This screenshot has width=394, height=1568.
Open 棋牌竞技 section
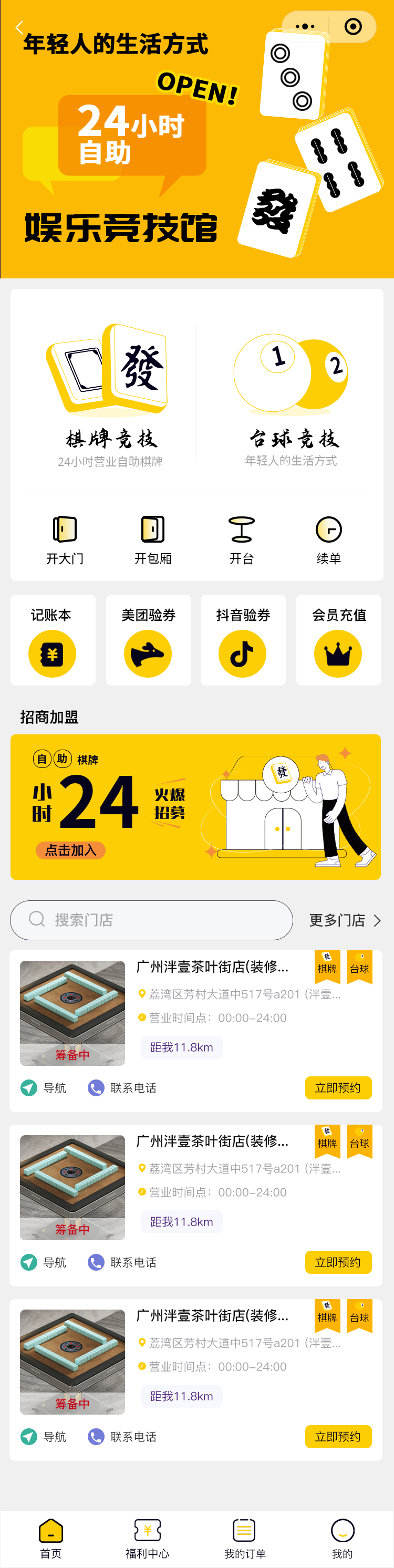tap(110, 396)
